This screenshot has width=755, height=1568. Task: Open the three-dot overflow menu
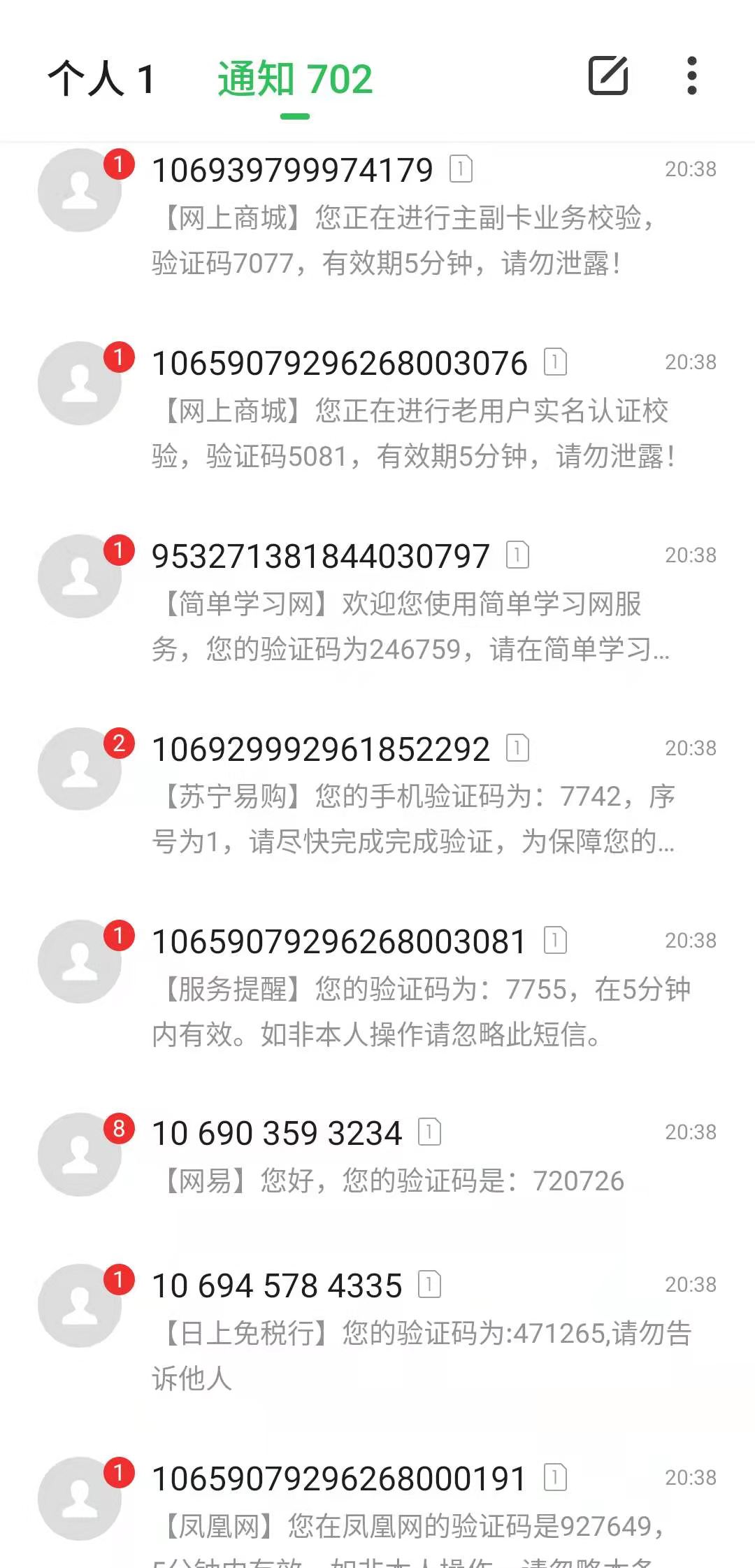[x=691, y=76]
